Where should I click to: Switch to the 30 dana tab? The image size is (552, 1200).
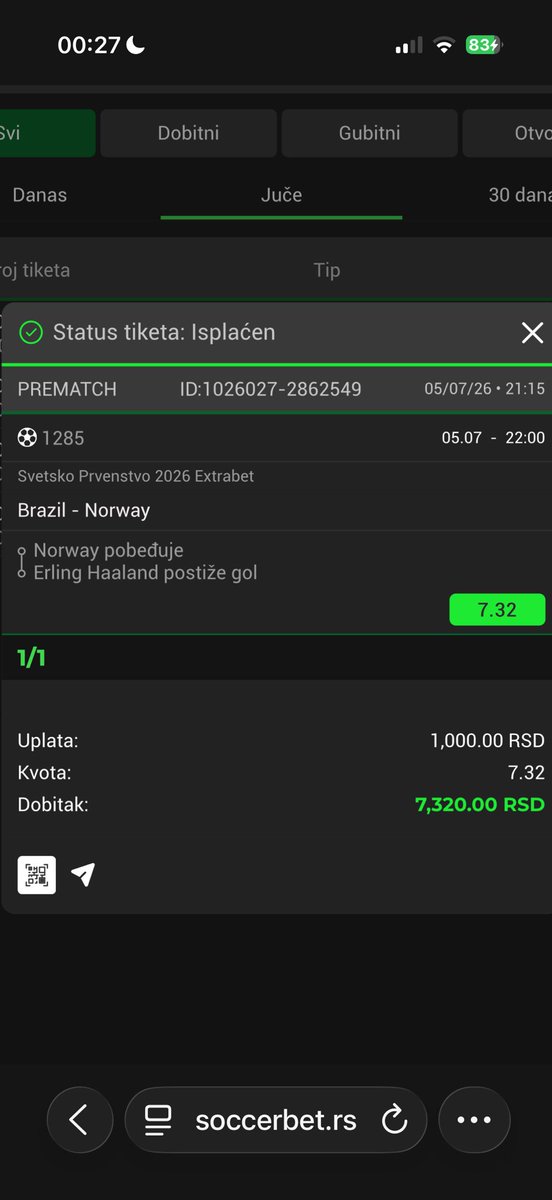pyautogui.click(x=519, y=195)
